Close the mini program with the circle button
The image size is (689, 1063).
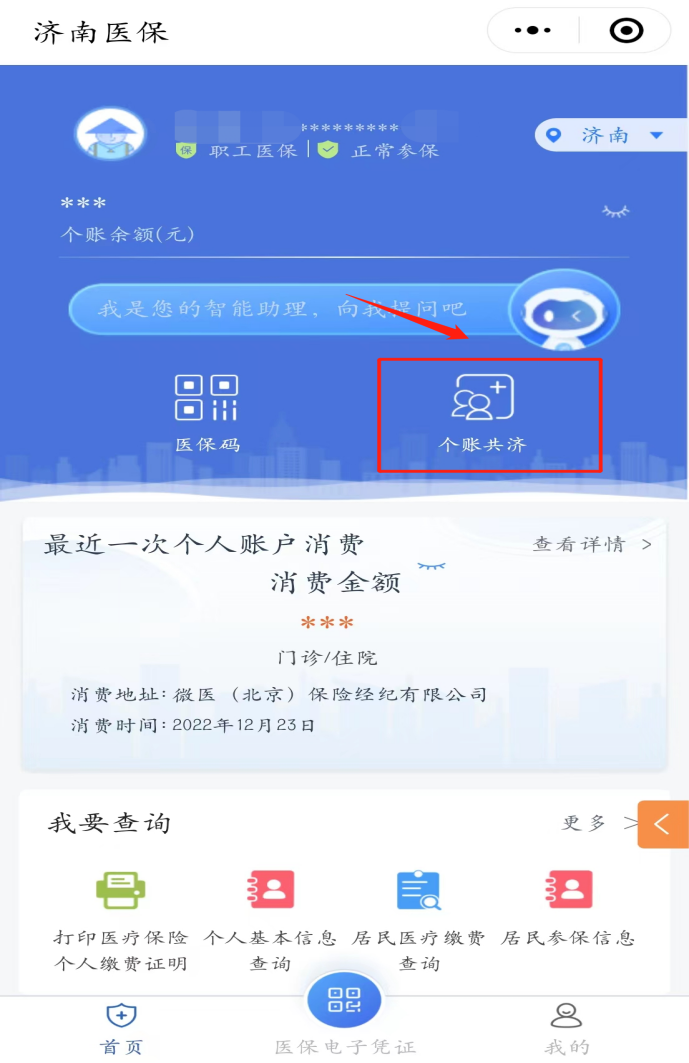(626, 31)
